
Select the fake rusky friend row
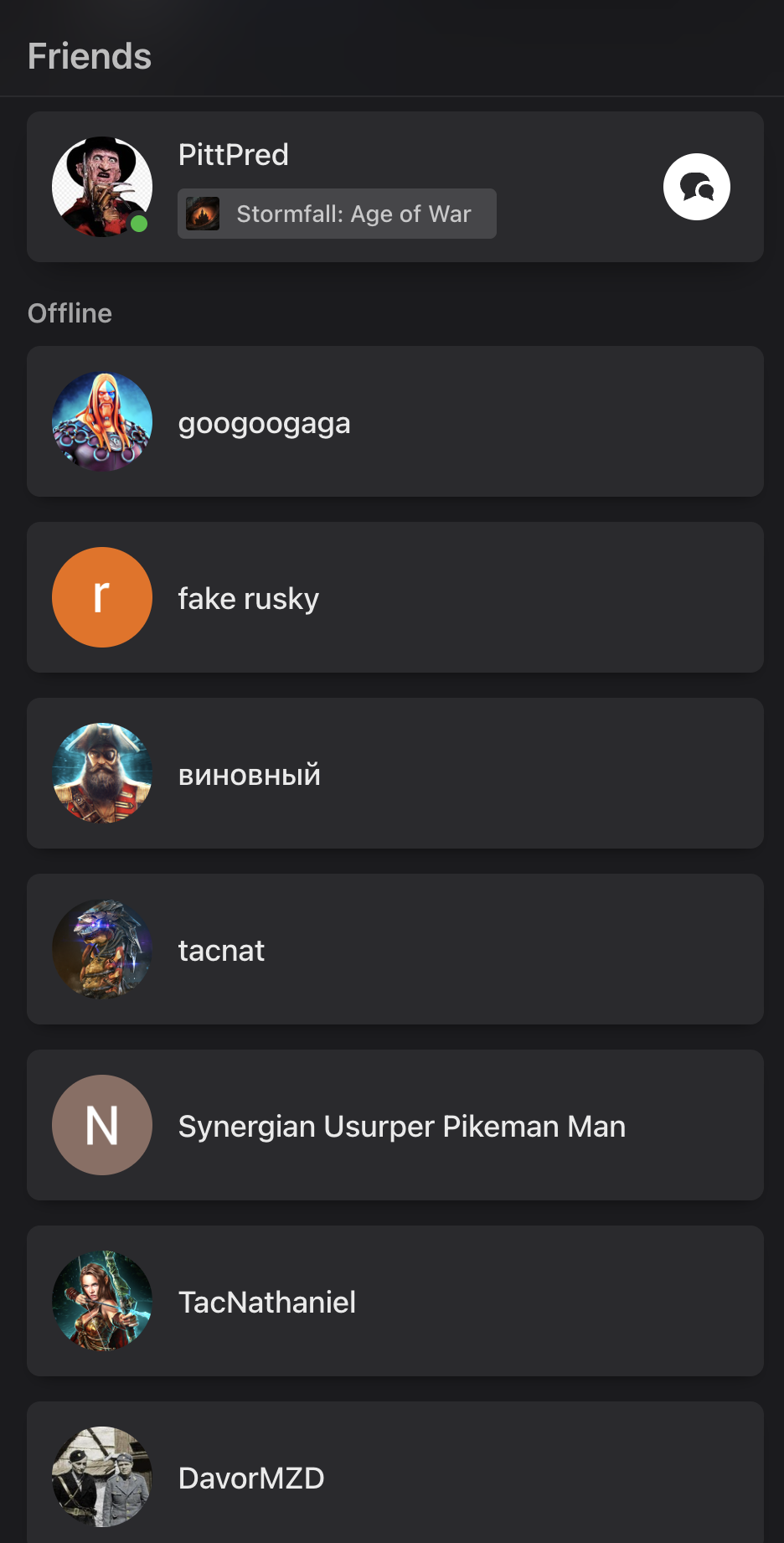point(395,597)
